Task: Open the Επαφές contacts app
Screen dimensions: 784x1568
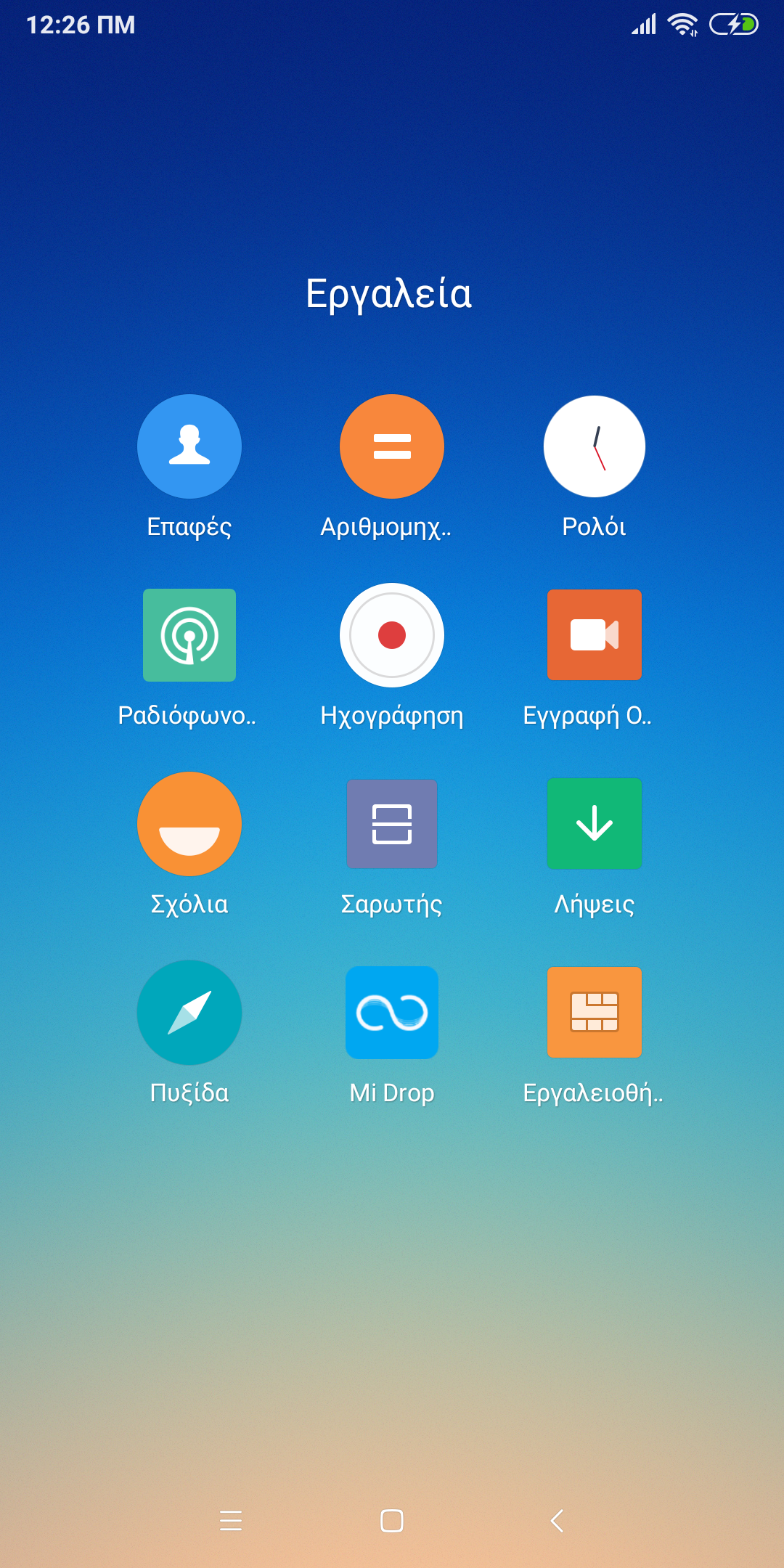Action: tap(189, 446)
